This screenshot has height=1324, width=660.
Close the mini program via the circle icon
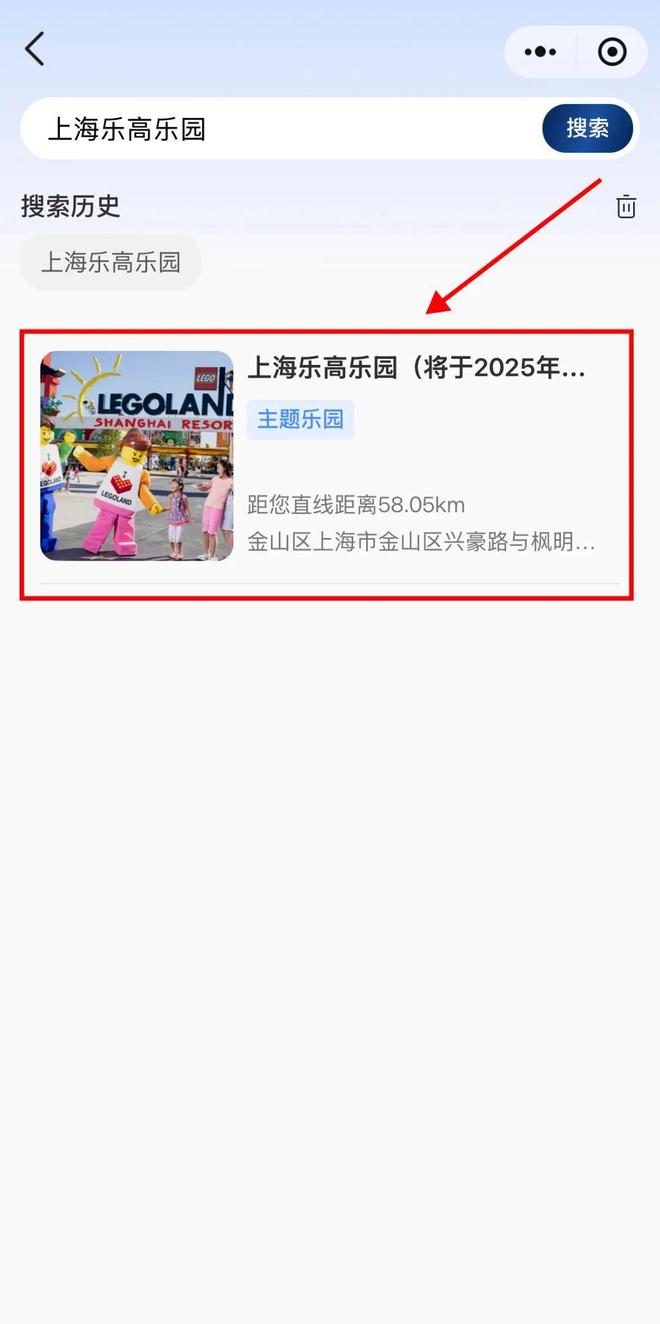click(x=612, y=52)
